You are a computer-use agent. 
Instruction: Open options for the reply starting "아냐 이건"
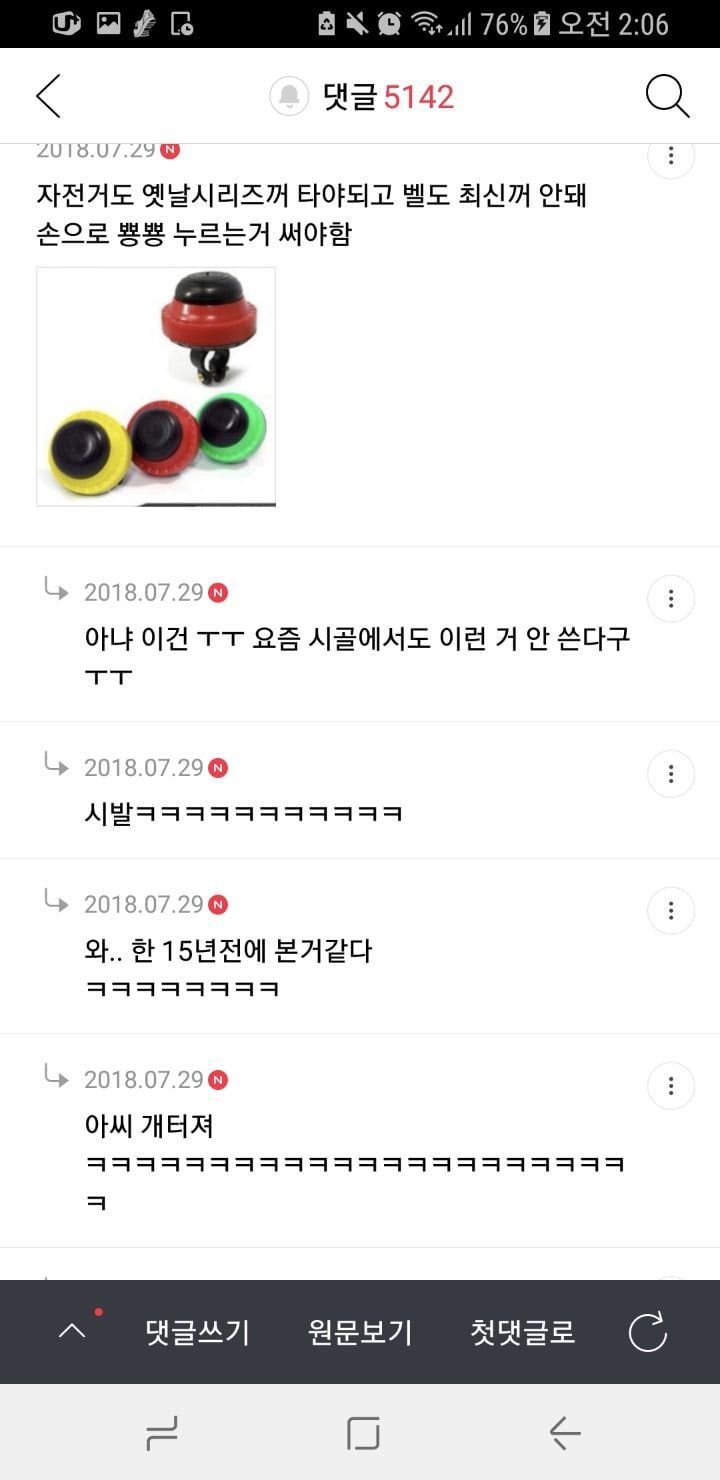(671, 599)
